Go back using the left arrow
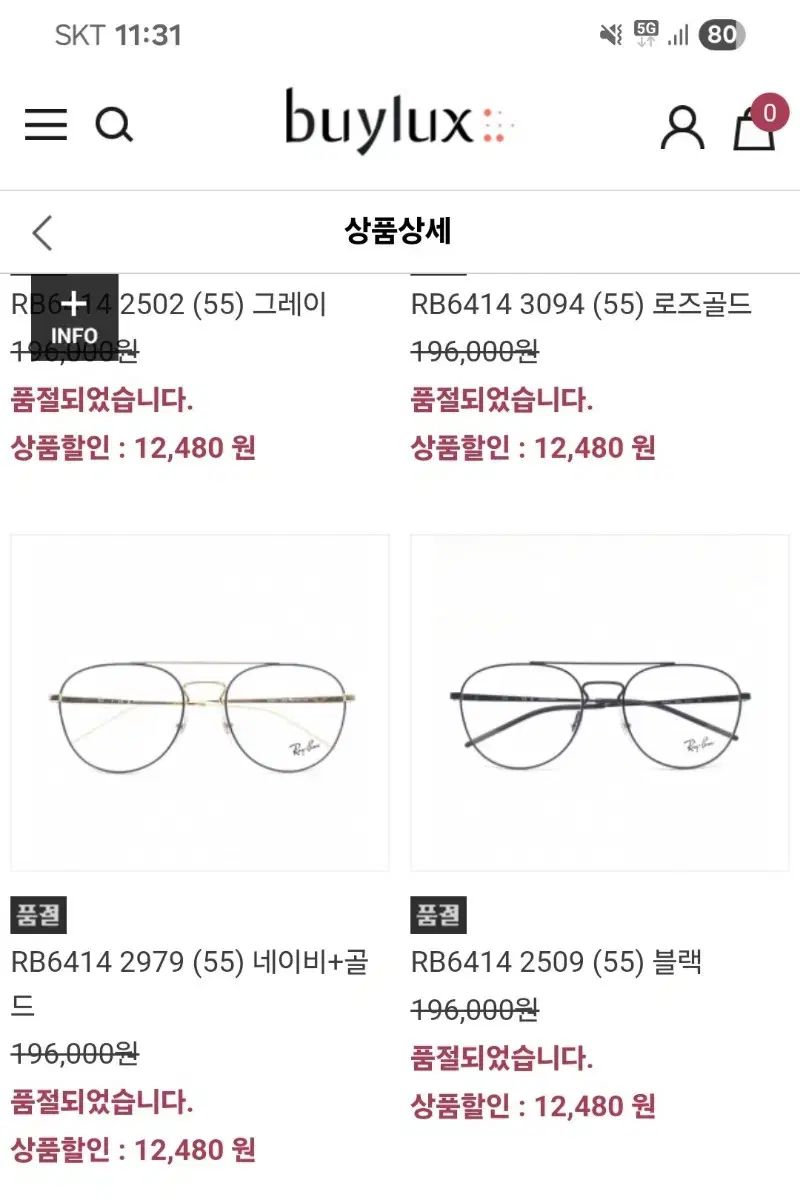The height and width of the screenshot is (1200, 800). pos(41,231)
